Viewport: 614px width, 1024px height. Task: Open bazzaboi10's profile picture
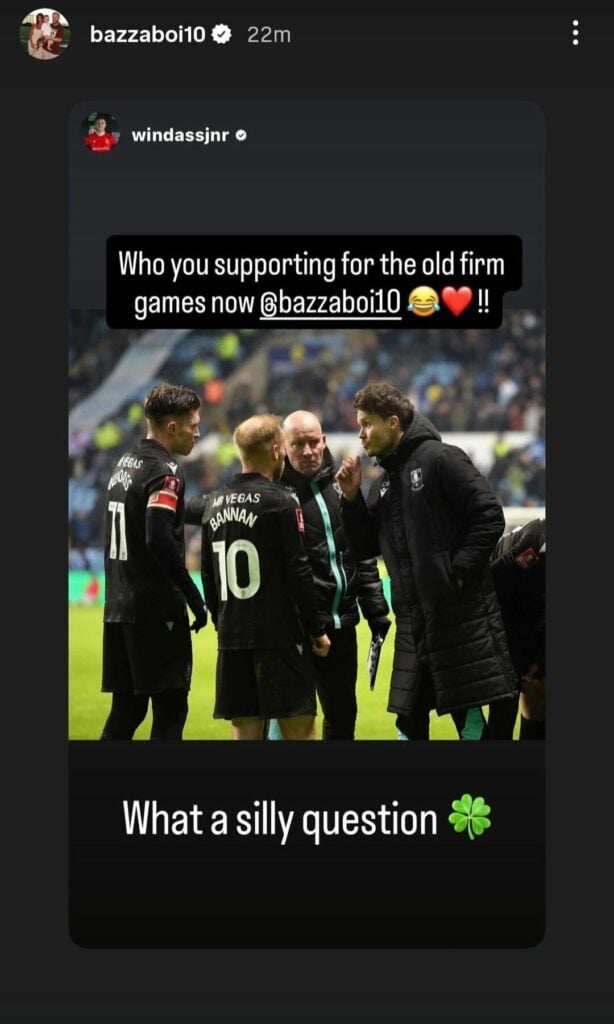pyautogui.click(x=45, y=34)
